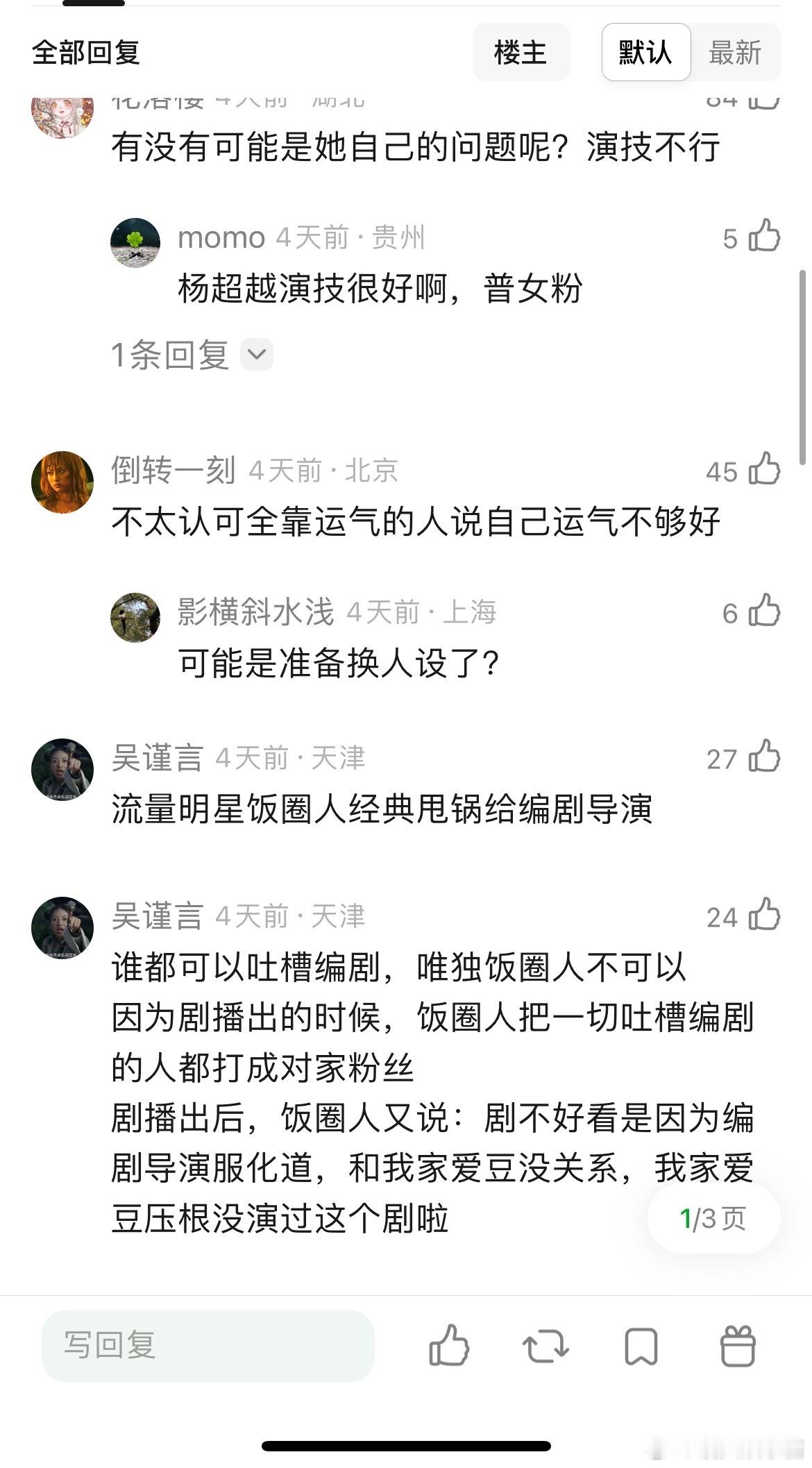Repost this post using the retweet icon
Screen dimensions: 812x1468
point(545,1345)
